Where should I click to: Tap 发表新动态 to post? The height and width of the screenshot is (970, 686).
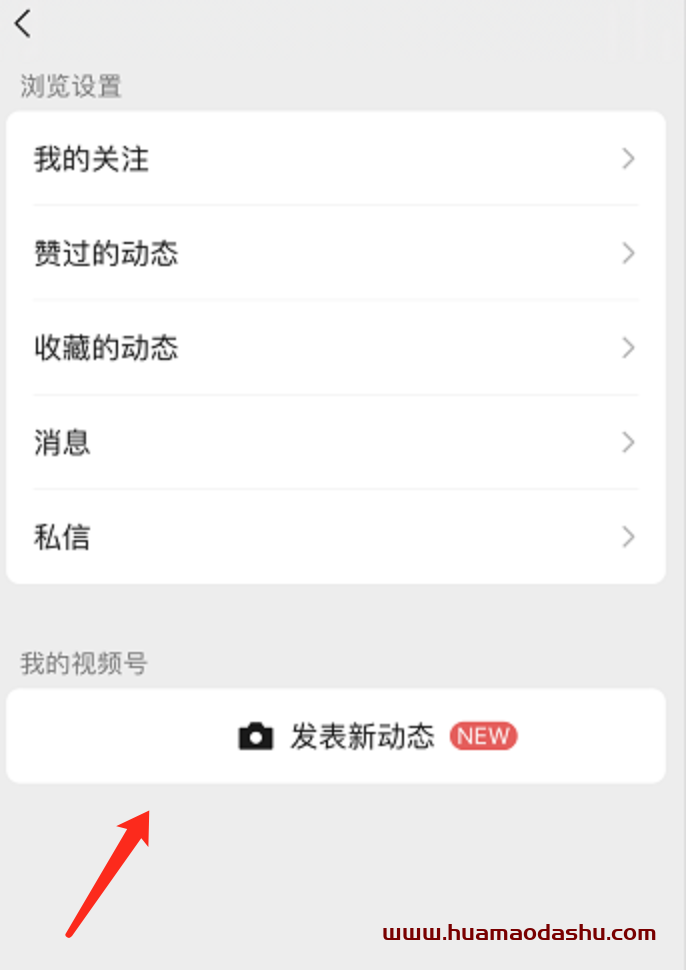point(362,737)
